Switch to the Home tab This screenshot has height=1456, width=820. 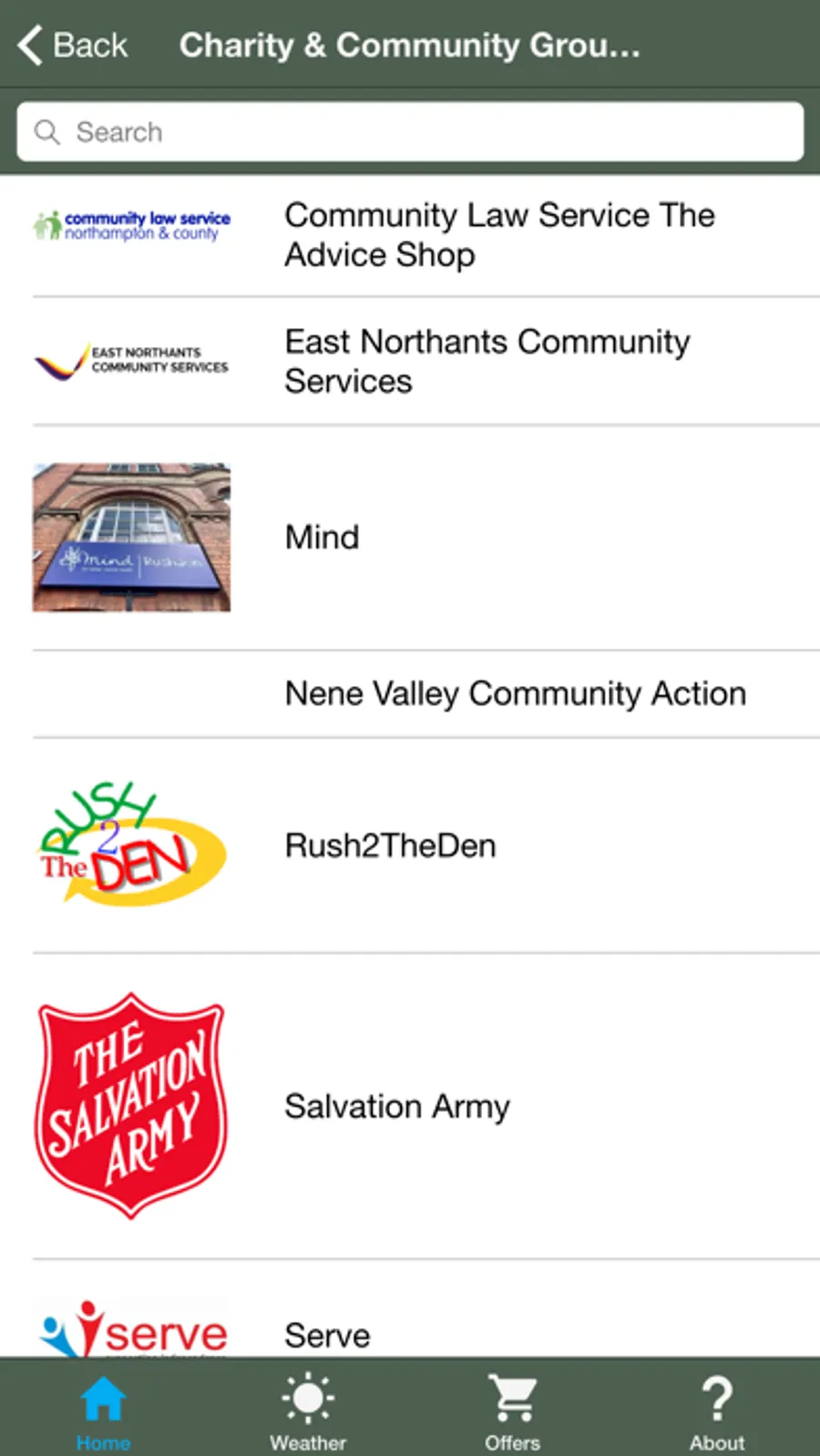click(x=103, y=1410)
